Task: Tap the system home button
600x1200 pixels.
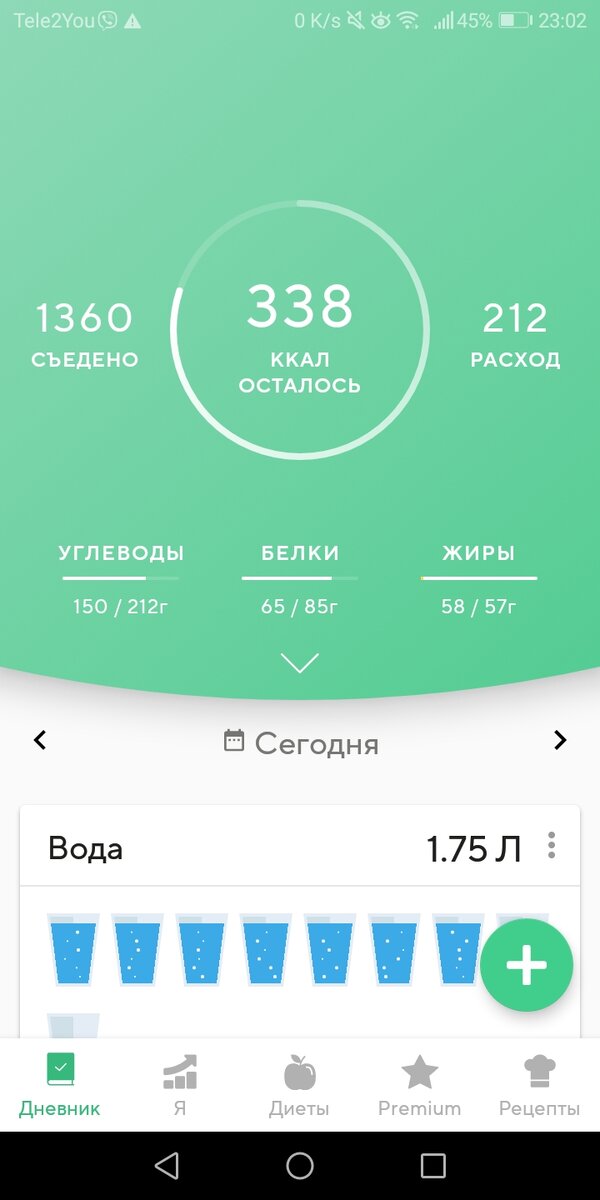Action: tap(300, 1165)
